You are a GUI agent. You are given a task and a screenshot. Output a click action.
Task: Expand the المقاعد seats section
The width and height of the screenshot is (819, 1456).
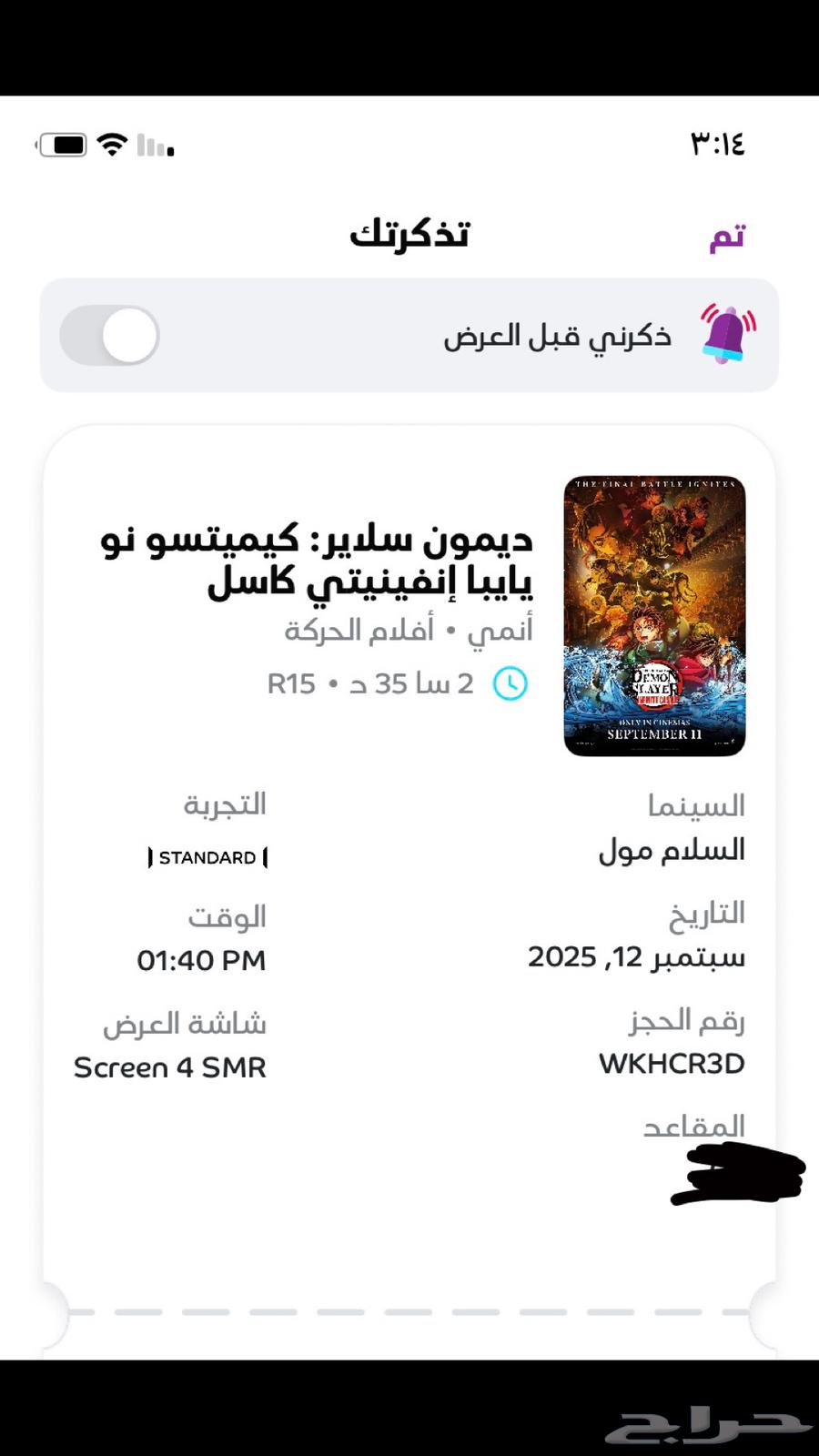coord(693,1127)
